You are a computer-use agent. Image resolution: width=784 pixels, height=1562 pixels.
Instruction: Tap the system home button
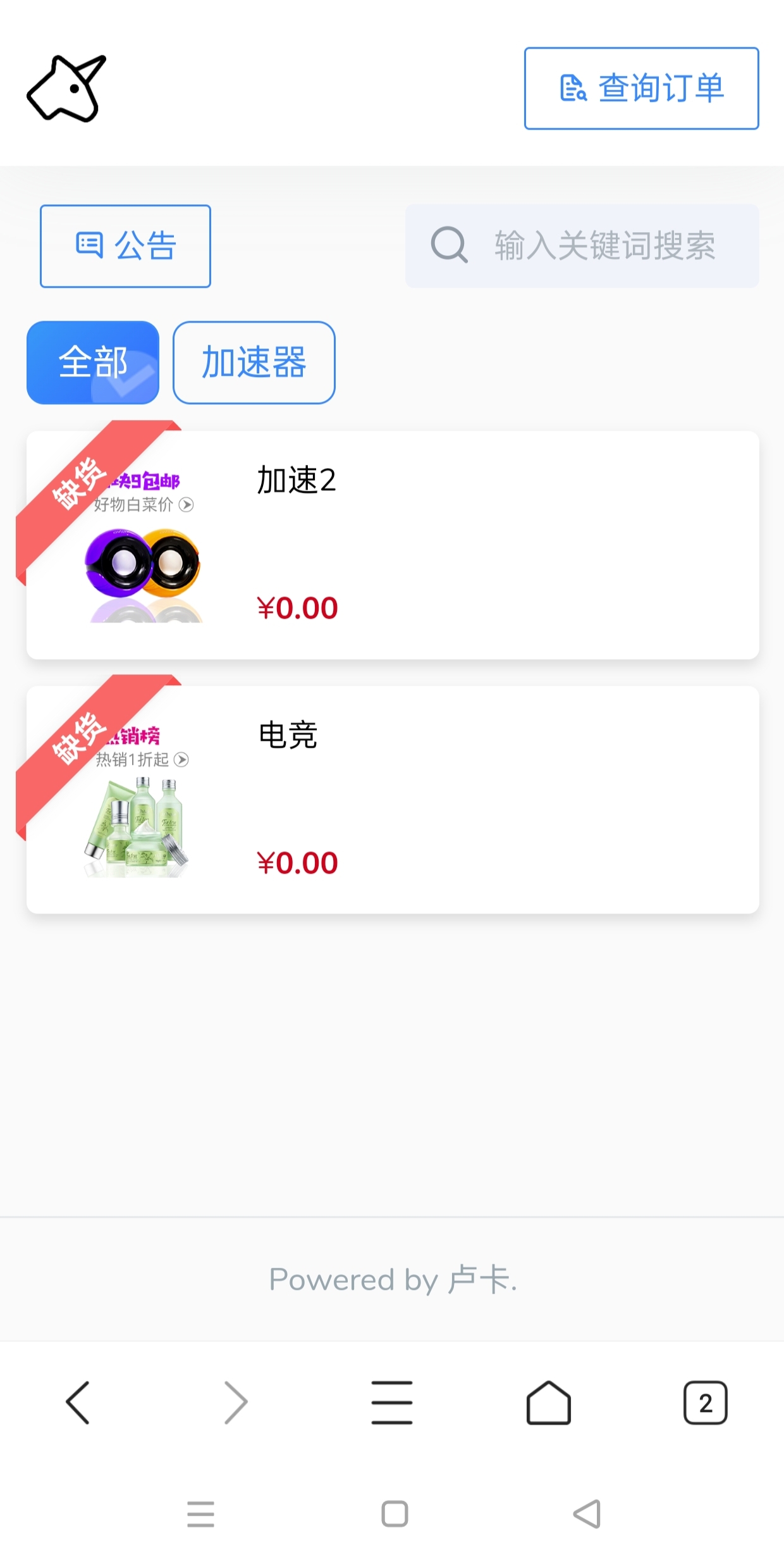395,1514
